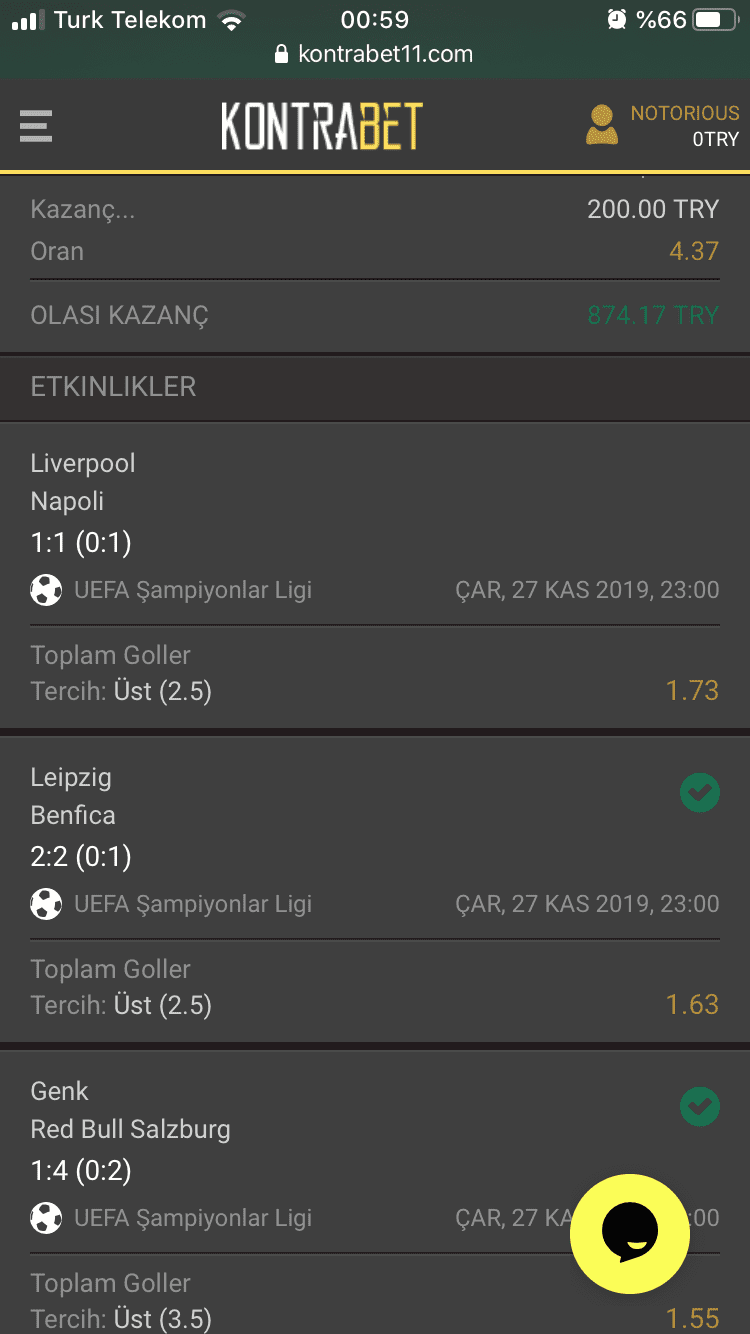Open the live chat bubble

(630, 1234)
